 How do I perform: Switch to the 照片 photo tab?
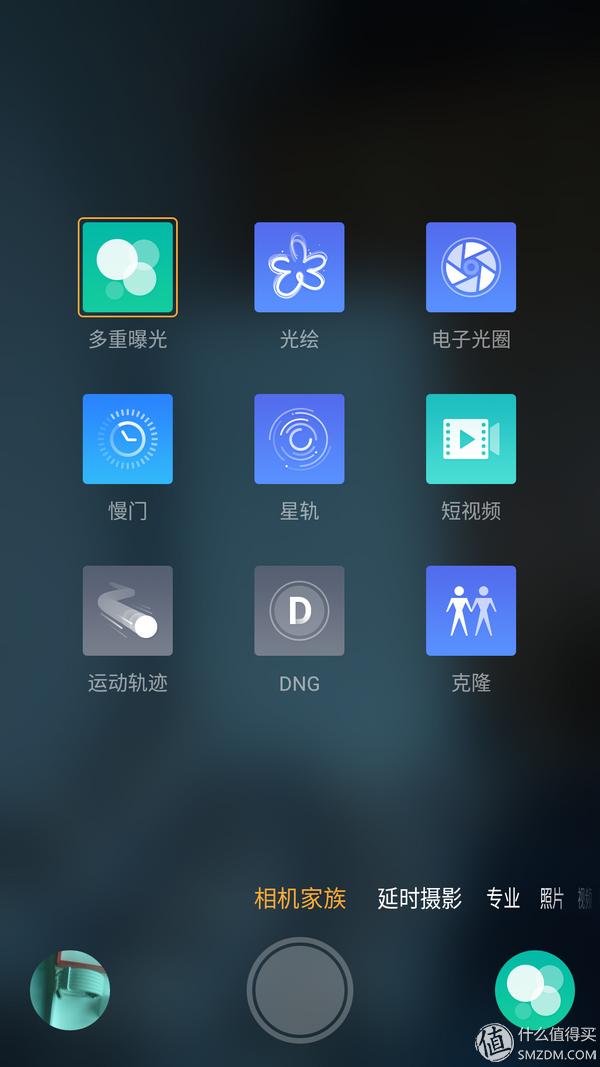552,898
